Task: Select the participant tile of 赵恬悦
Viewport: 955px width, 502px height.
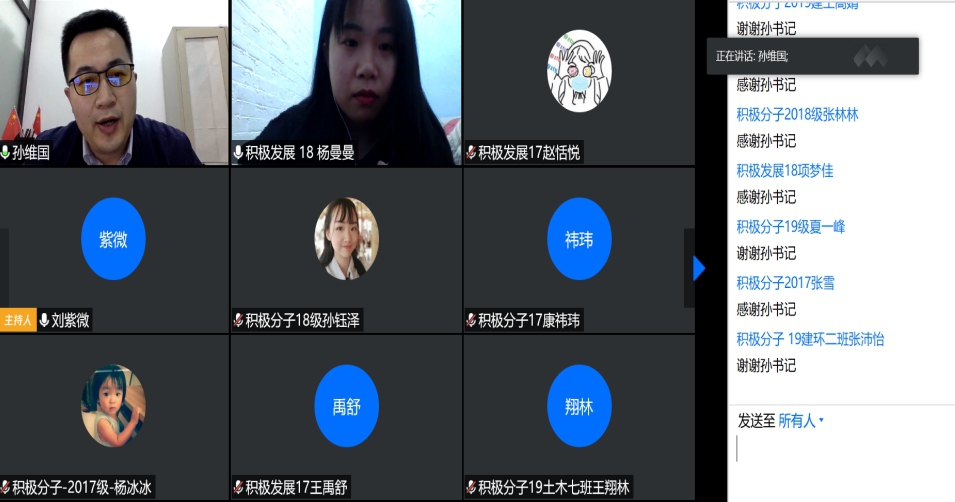Action: coord(579,80)
